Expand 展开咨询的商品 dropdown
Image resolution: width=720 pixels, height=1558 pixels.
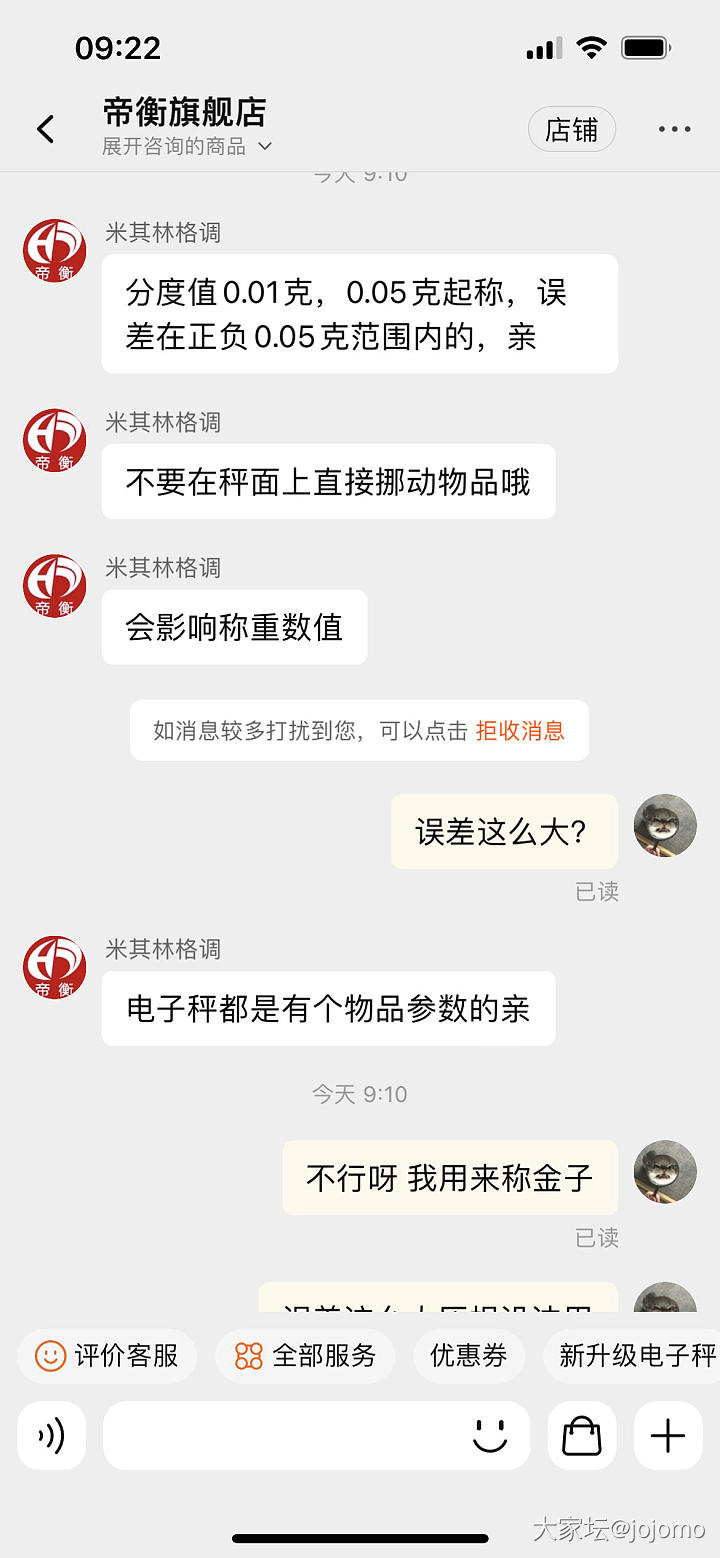[187, 147]
